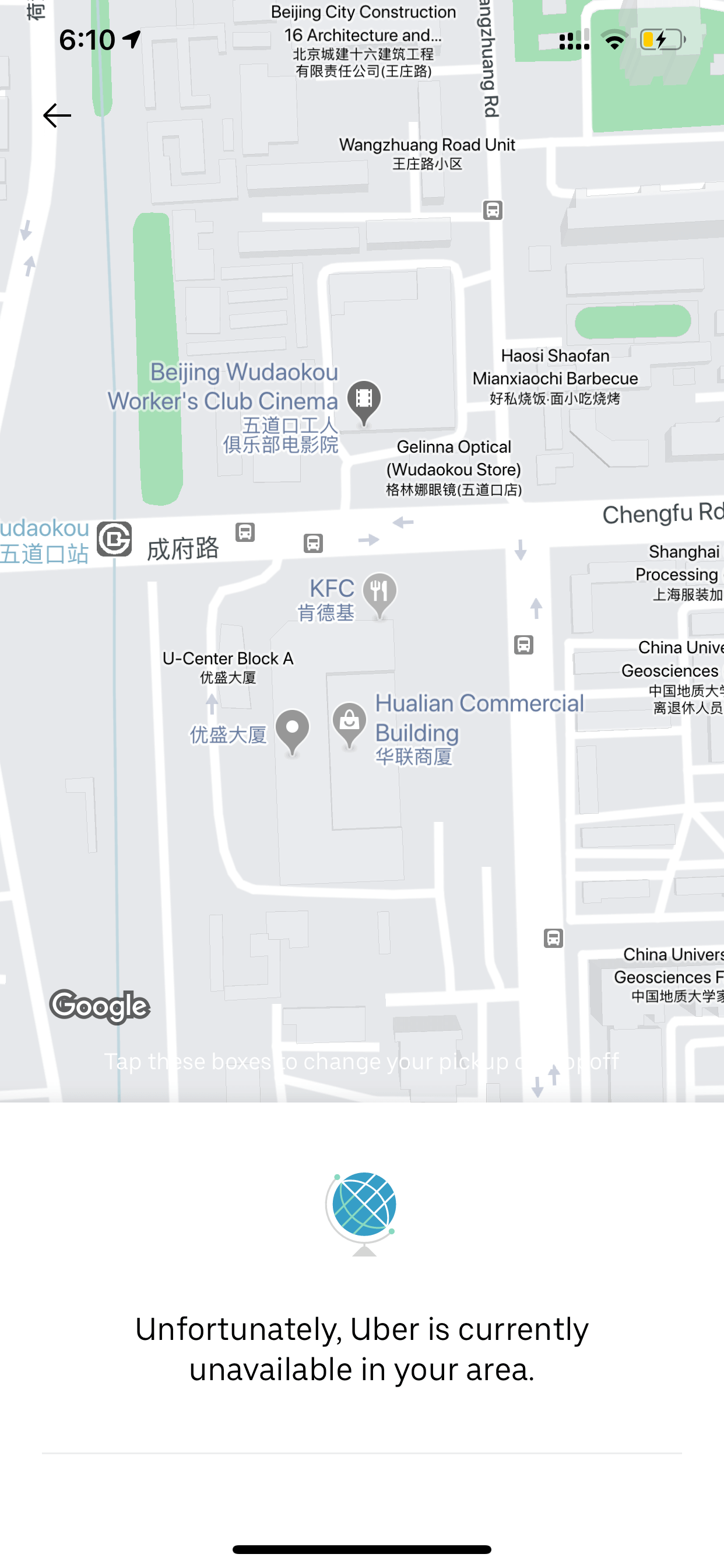Tap the Wudaokou subway station marker
This screenshot has height=1568, width=724.
coord(114,540)
